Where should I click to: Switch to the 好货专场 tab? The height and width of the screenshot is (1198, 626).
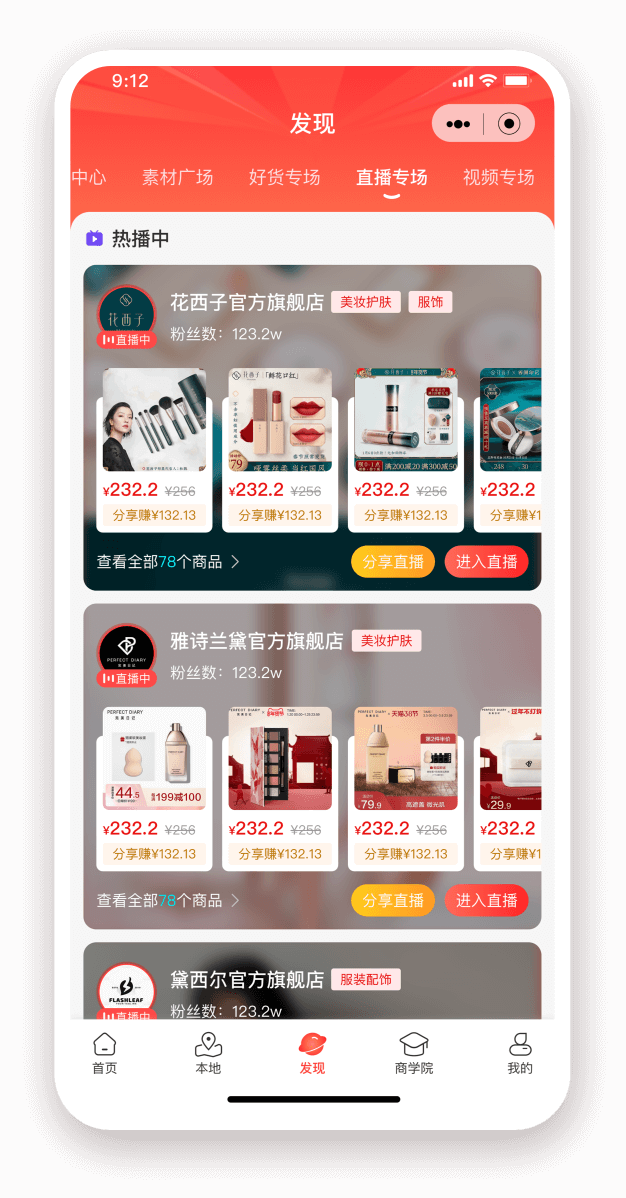coord(284,178)
